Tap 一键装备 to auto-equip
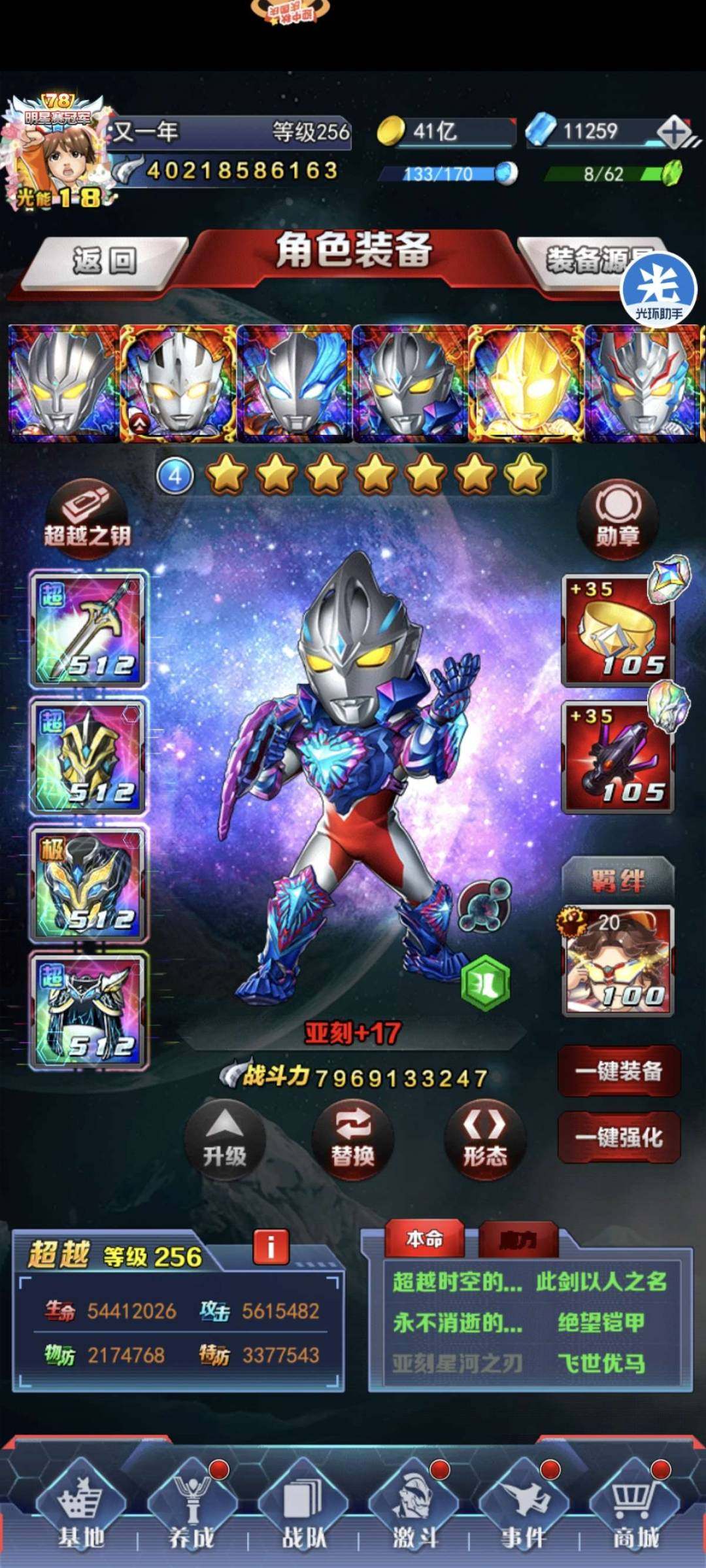This screenshot has height=1568, width=706. pos(618,1071)
